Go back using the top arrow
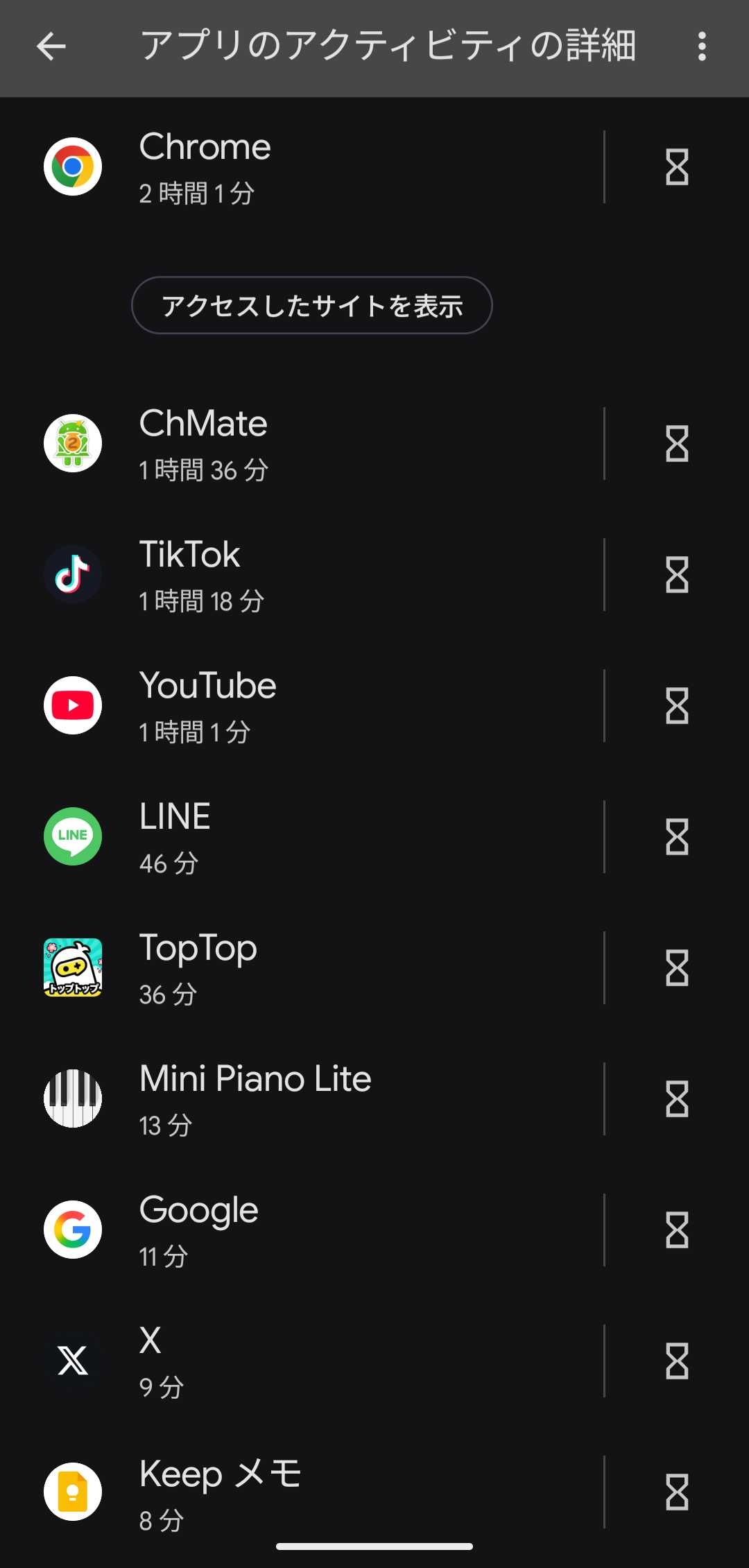This screenshot has width=749, height=1568. (x=51, y=47)
